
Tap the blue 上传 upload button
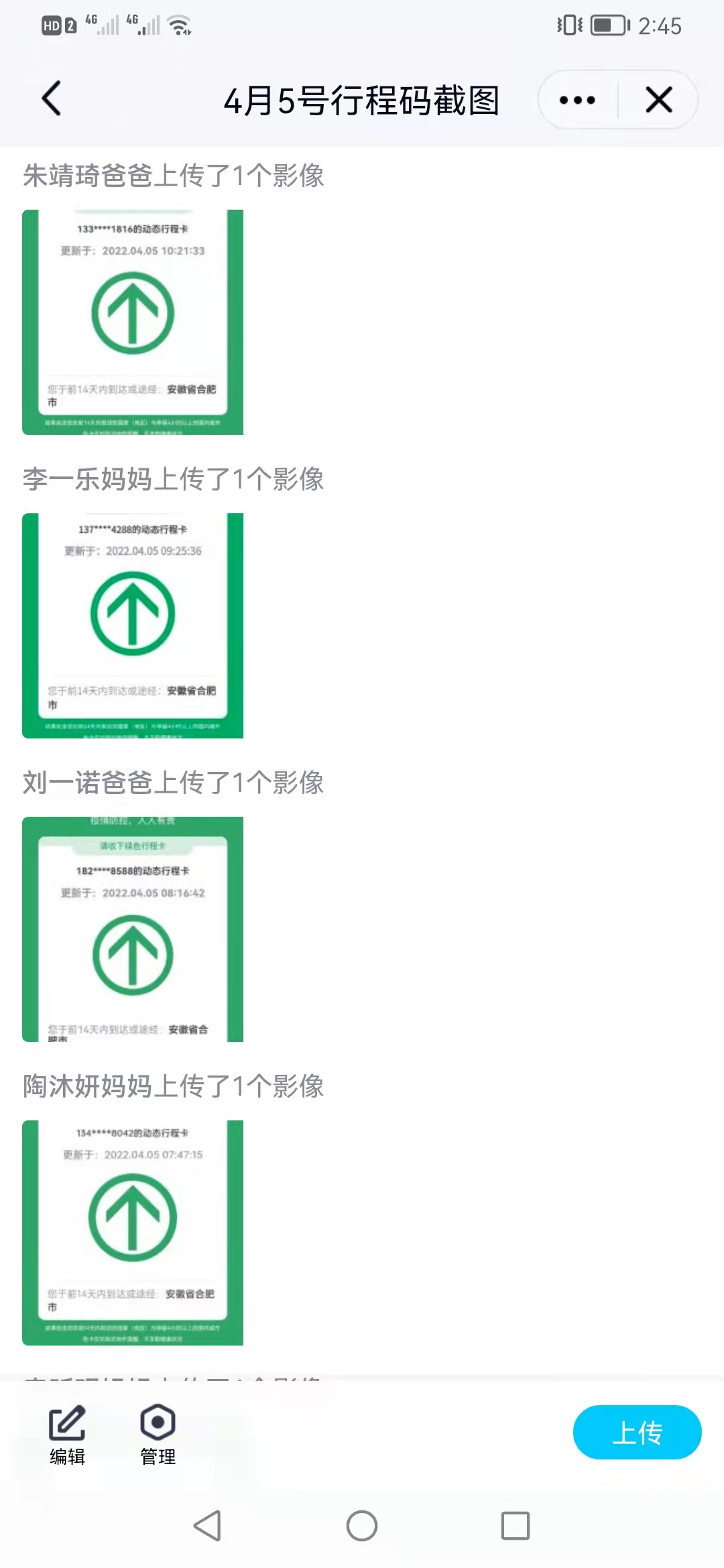[x=637, y=1432]
